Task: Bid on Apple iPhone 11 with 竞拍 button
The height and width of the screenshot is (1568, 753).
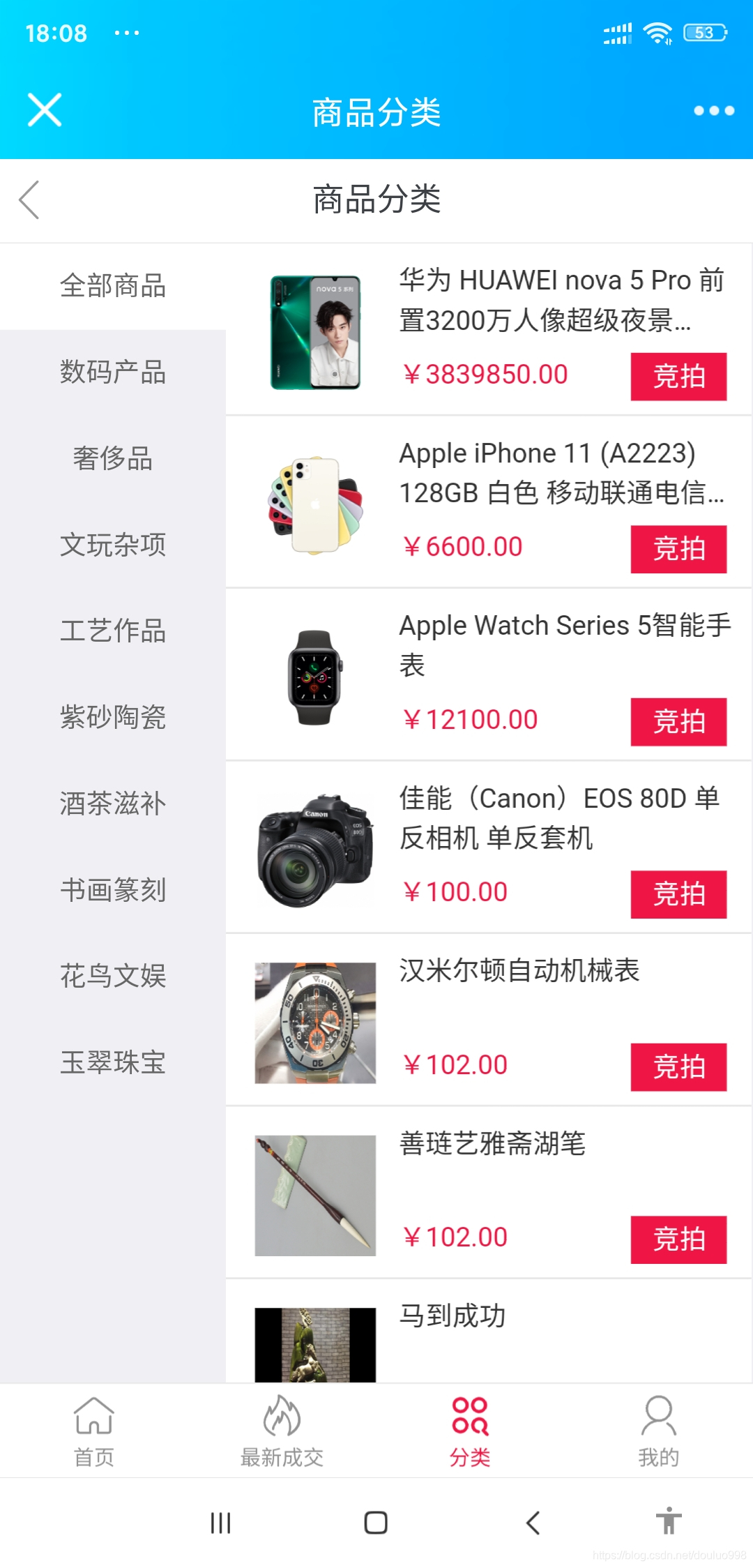Action: (x=678, y=548)
